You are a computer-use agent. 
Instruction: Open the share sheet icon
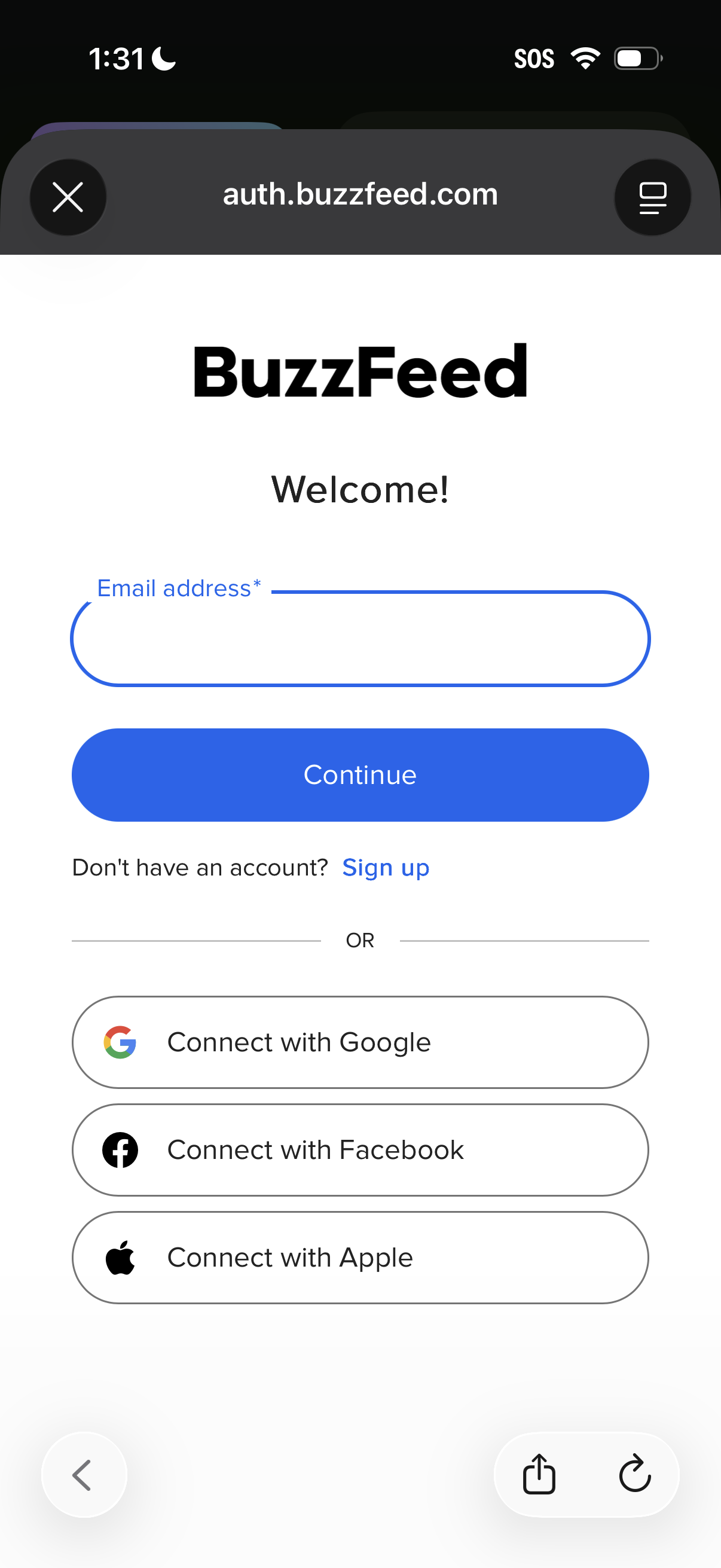(x=541, y=1474)
